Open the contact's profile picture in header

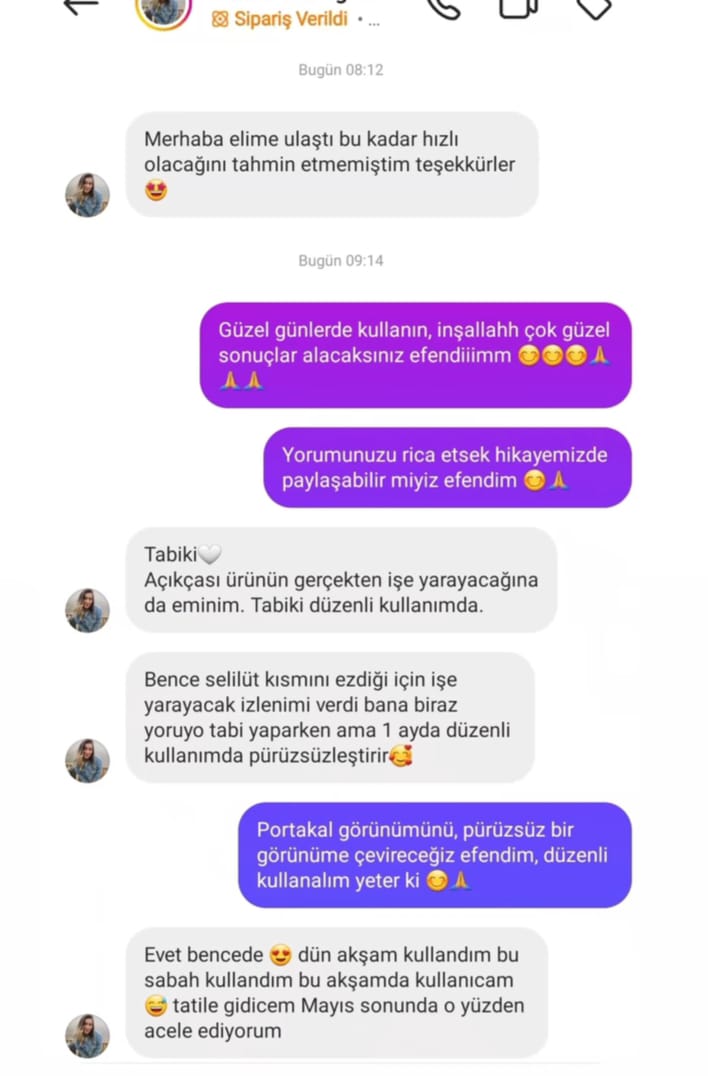[163, 9]
